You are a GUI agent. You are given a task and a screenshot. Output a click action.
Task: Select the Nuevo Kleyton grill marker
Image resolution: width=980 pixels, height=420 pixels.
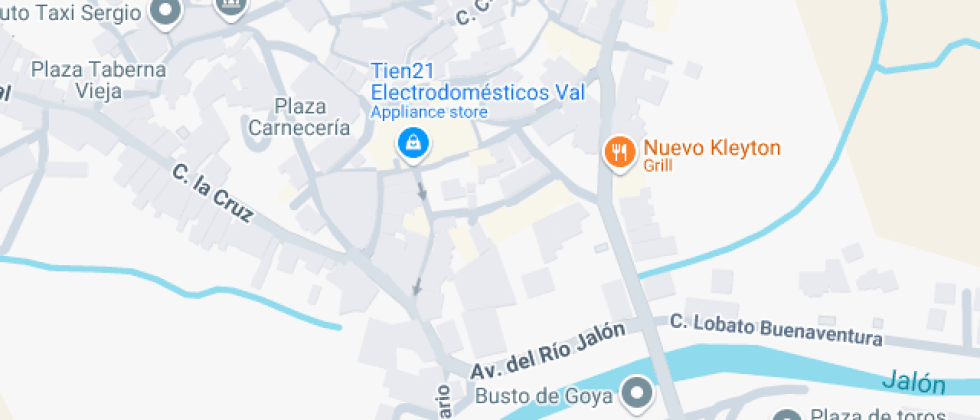click(x=621, y=152)
